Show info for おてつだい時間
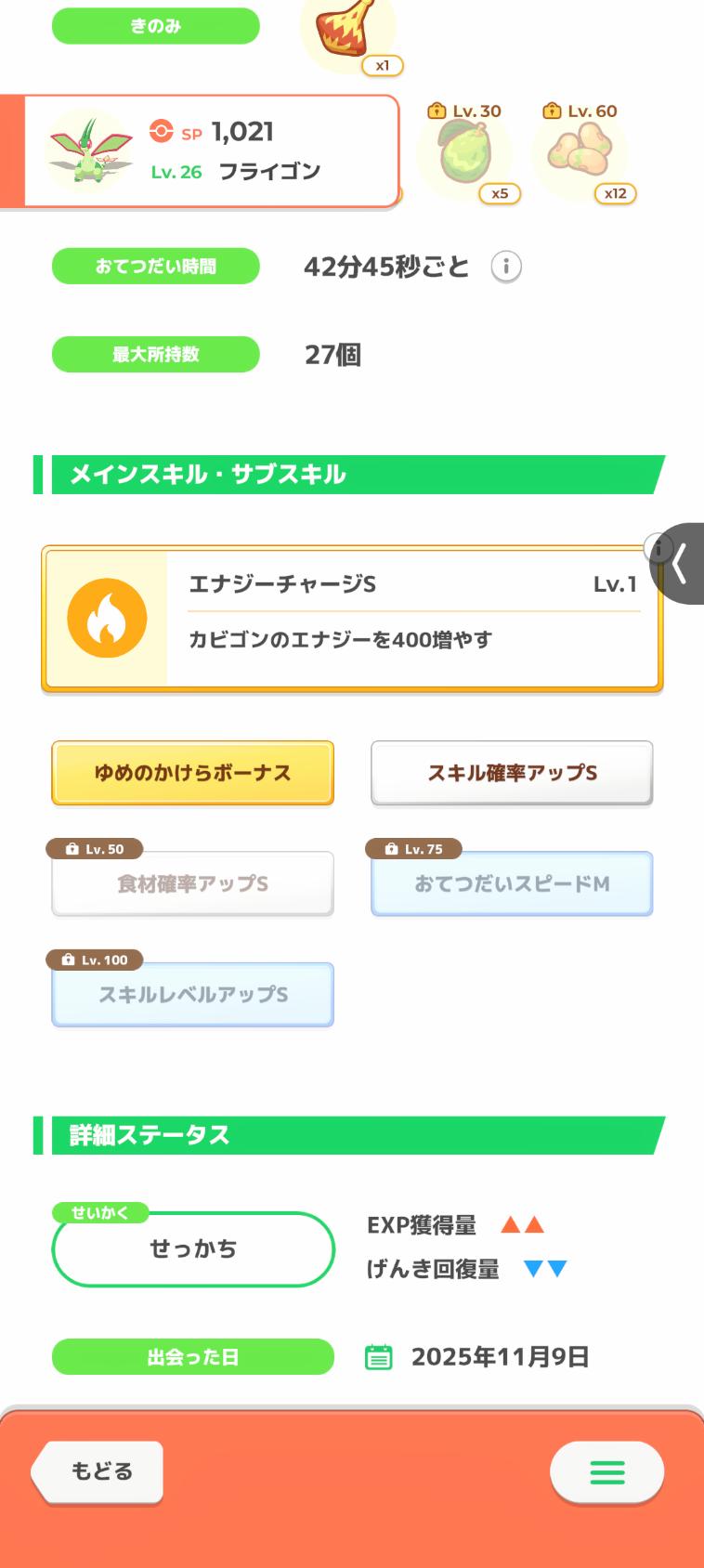 tap(506, 267)
